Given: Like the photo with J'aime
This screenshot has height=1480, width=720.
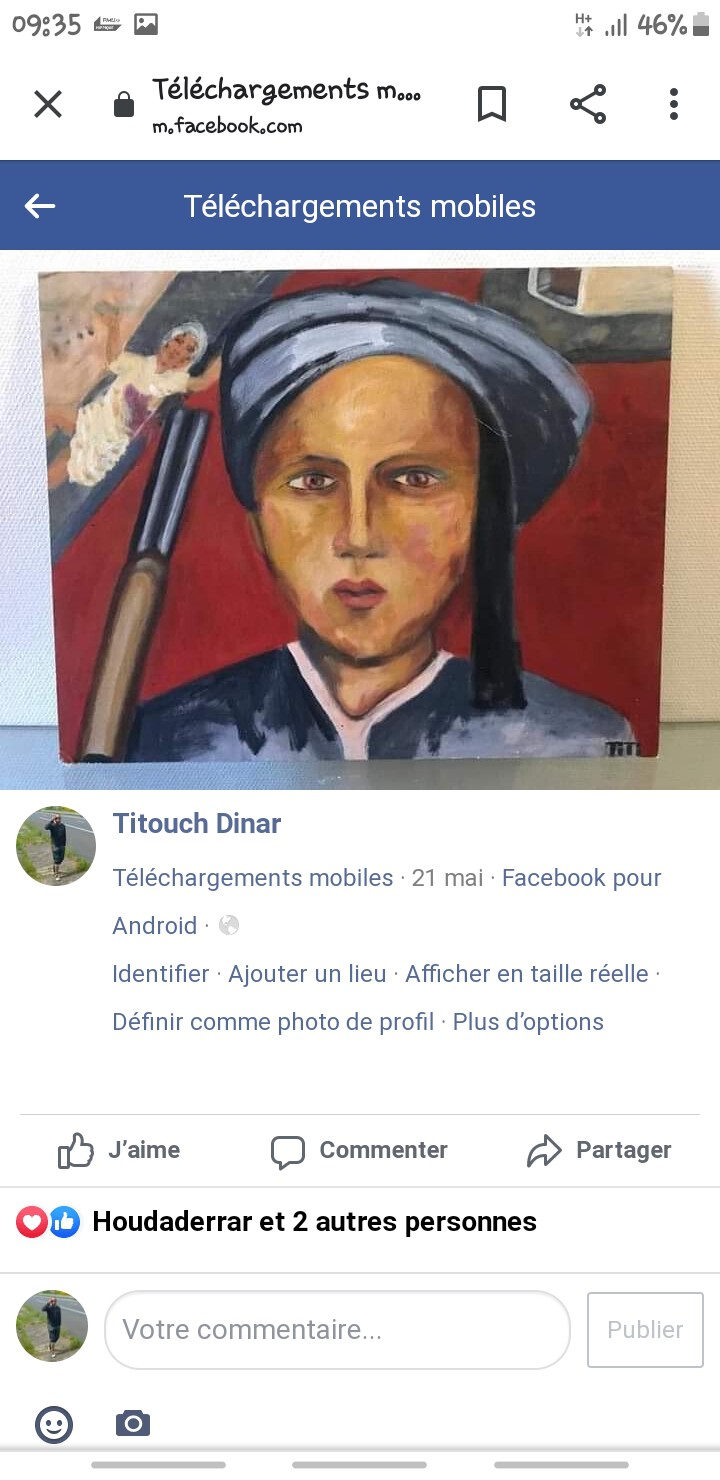Looking at the screenshot, I should 120,1151.
